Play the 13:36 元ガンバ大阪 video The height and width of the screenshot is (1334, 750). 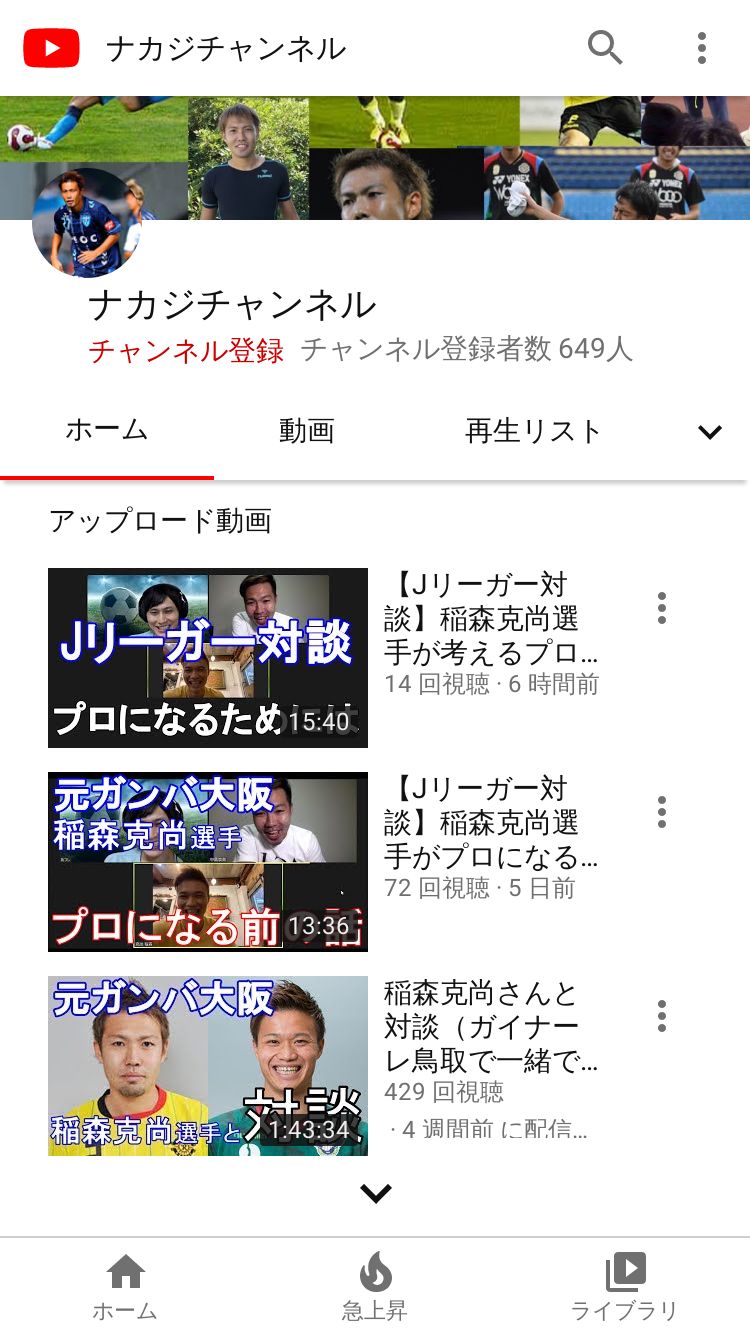(x=208, y=861)
